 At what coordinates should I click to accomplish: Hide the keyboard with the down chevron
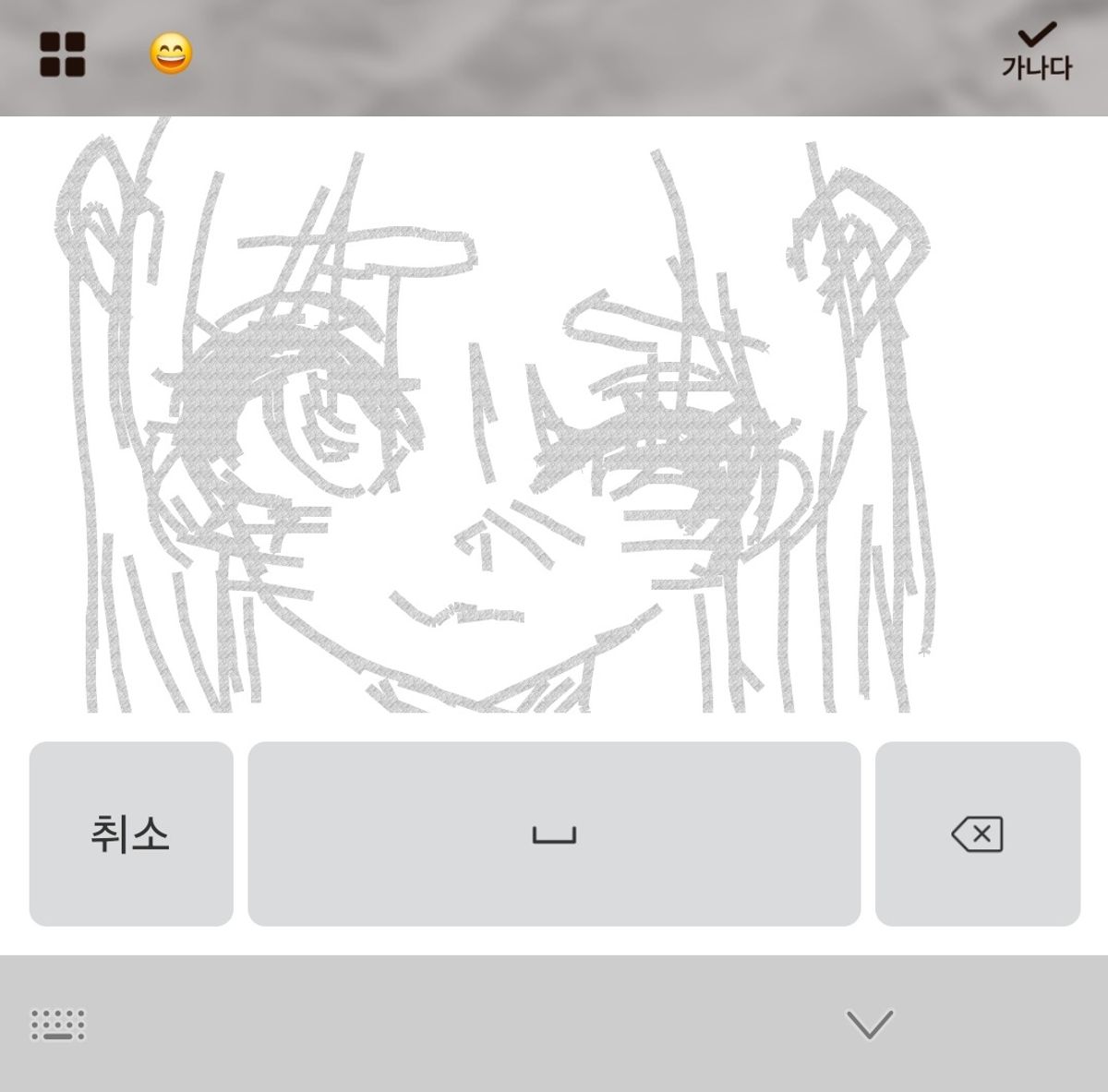point(869,1024)
